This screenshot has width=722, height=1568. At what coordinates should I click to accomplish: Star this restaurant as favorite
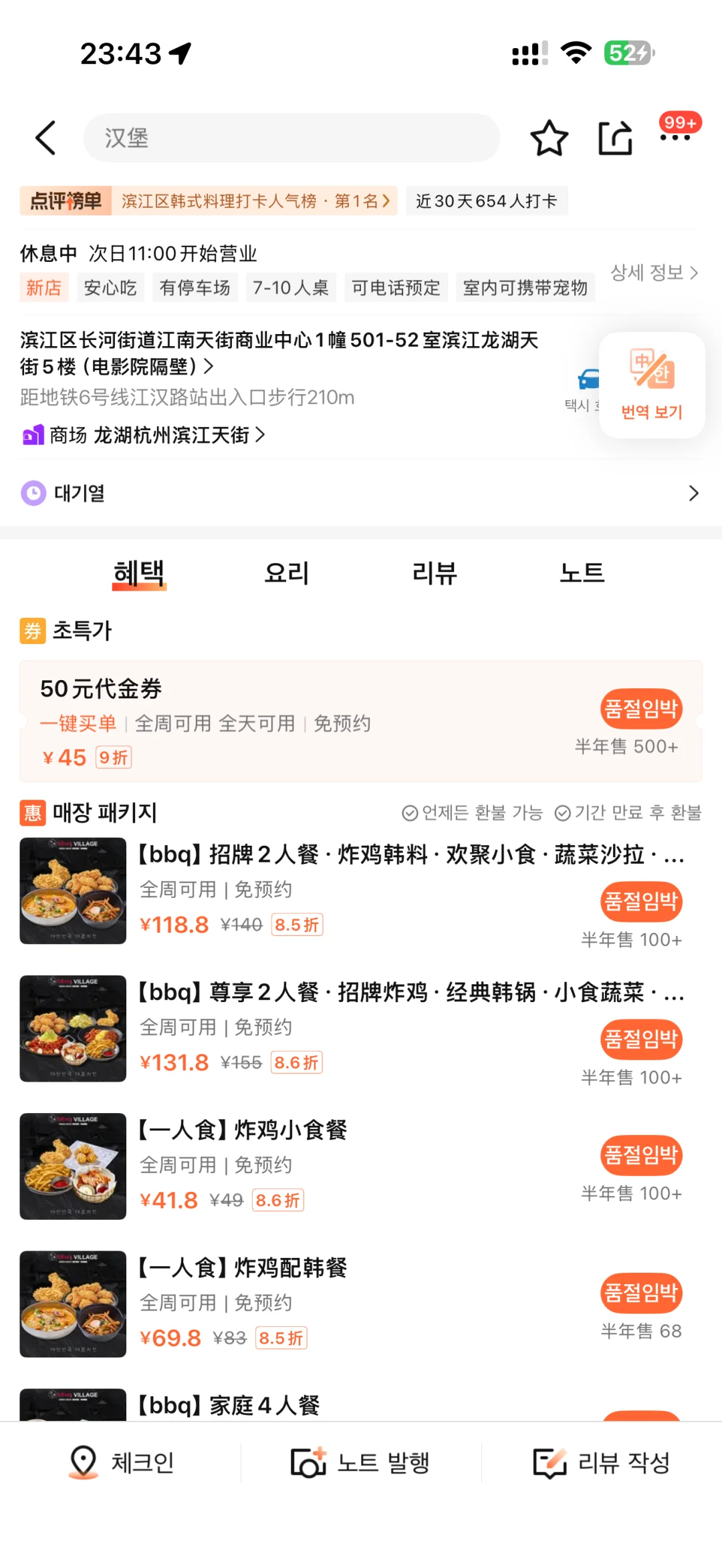coord(548,138)
